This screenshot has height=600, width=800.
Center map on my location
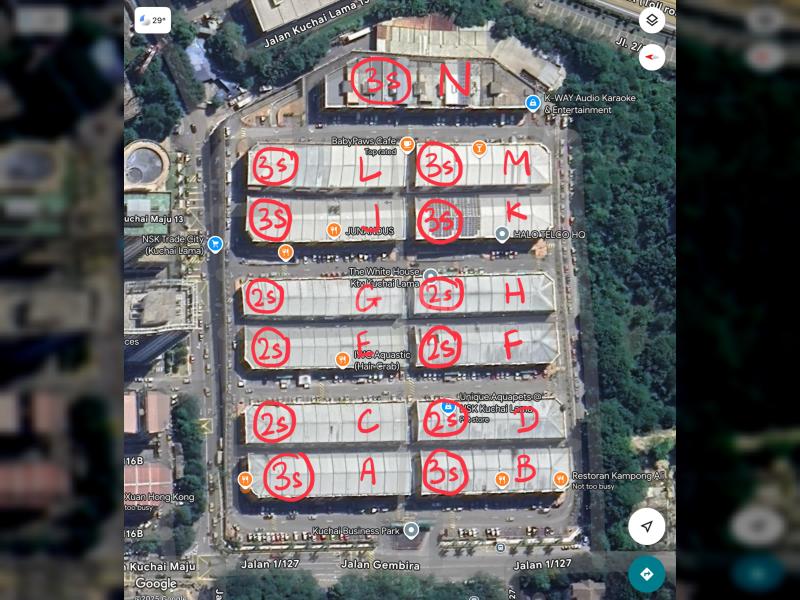point(647,527)
